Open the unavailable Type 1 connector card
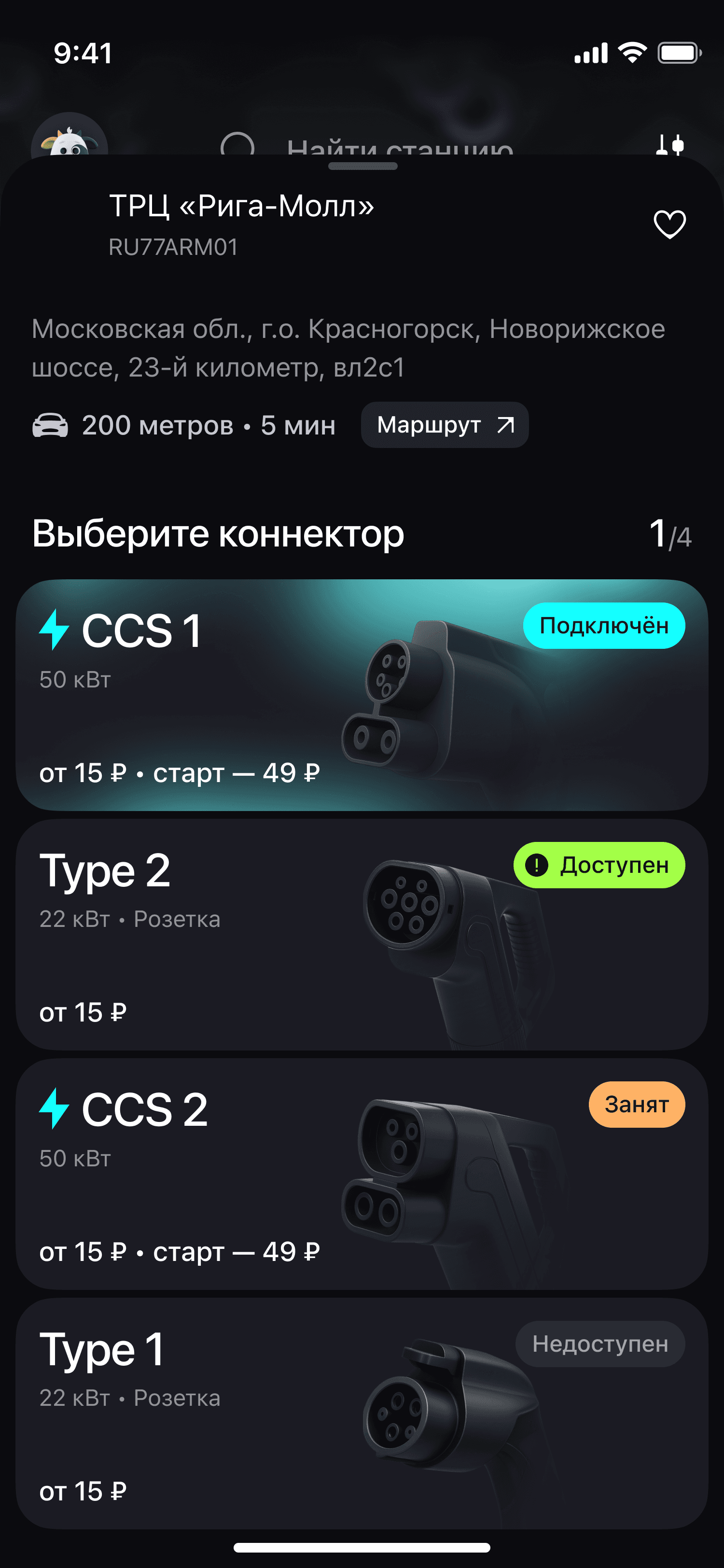724x1568 pixels. tap(362, 1414)
